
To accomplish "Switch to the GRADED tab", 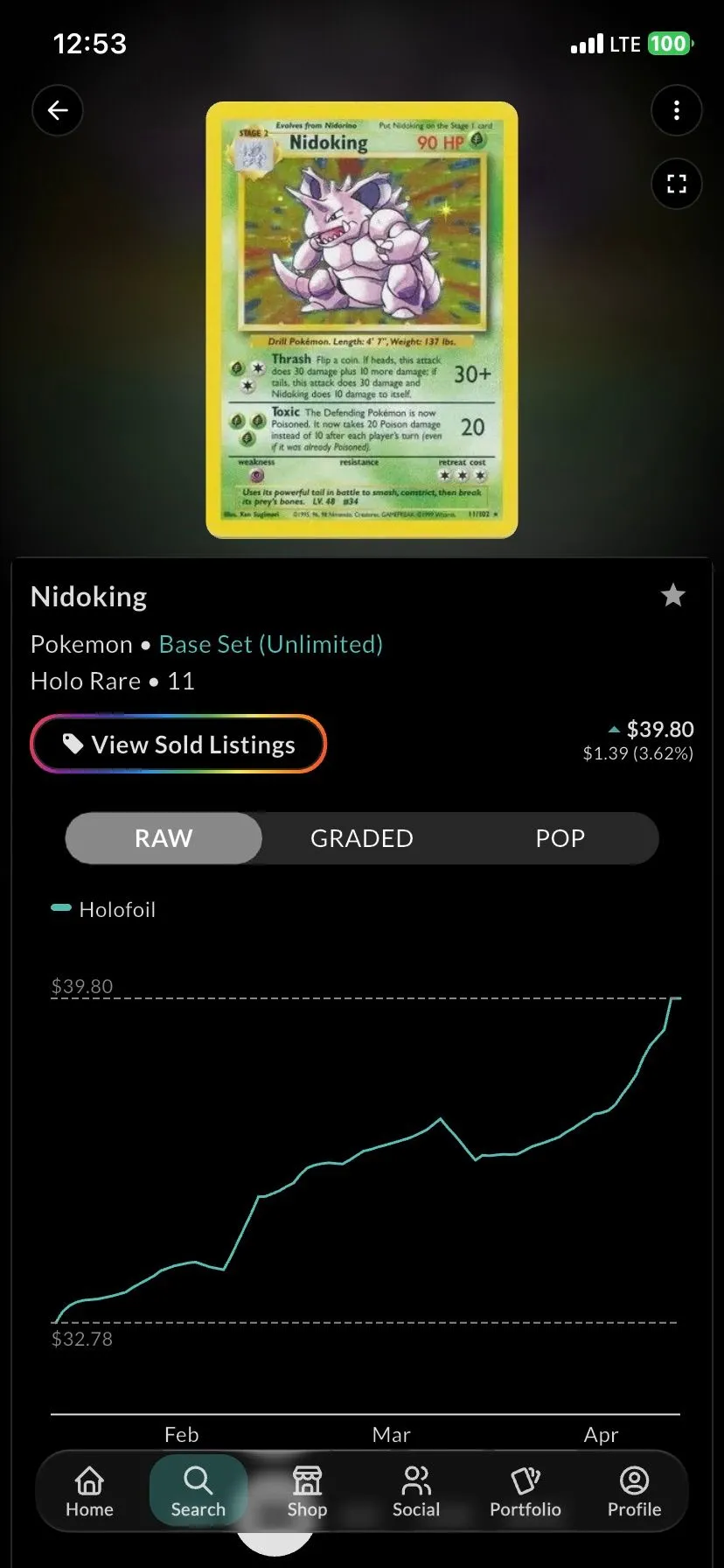I will click(x=362, y=838).
